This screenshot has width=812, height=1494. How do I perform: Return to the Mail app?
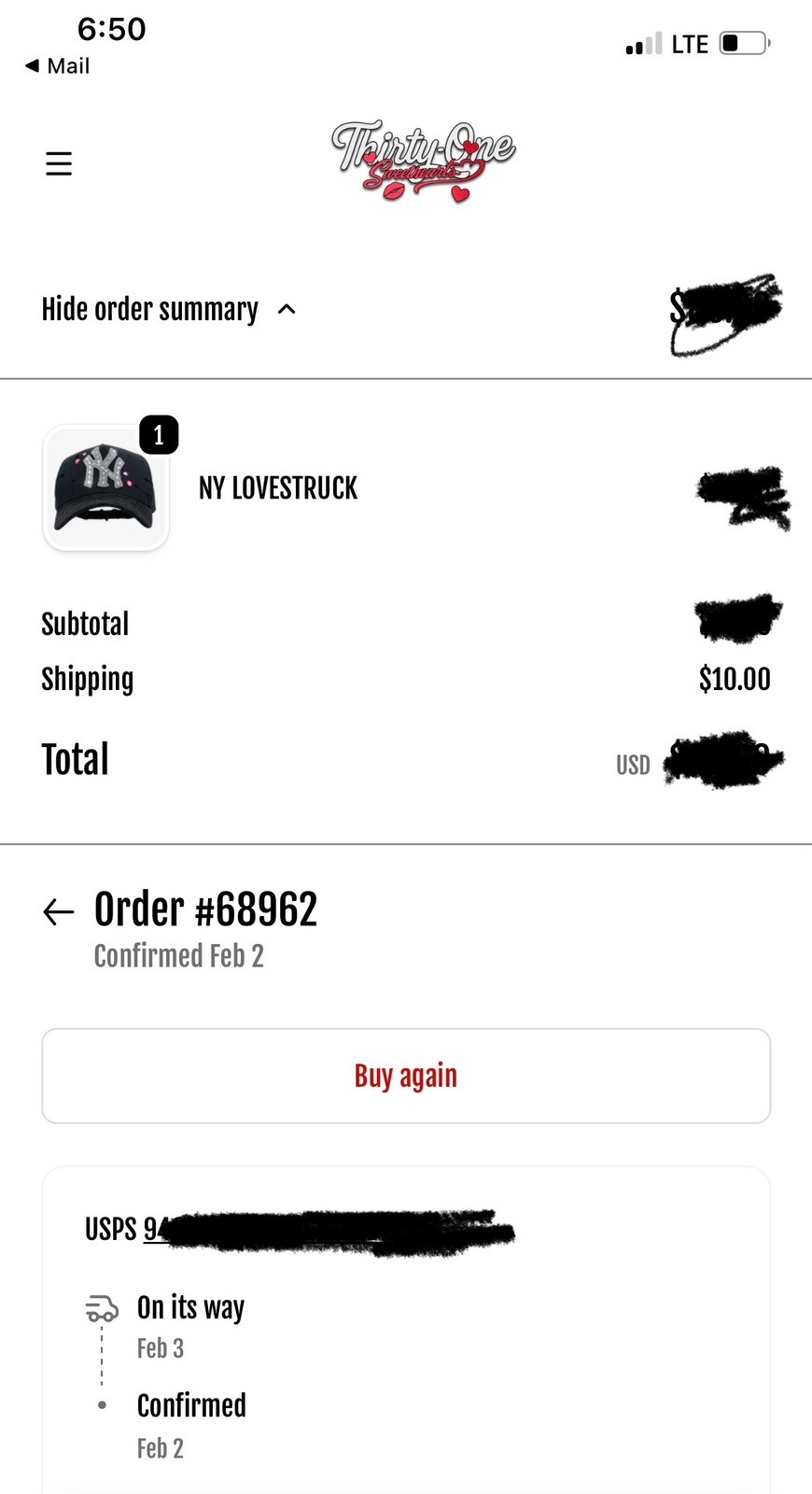click(x=57, y=66)
